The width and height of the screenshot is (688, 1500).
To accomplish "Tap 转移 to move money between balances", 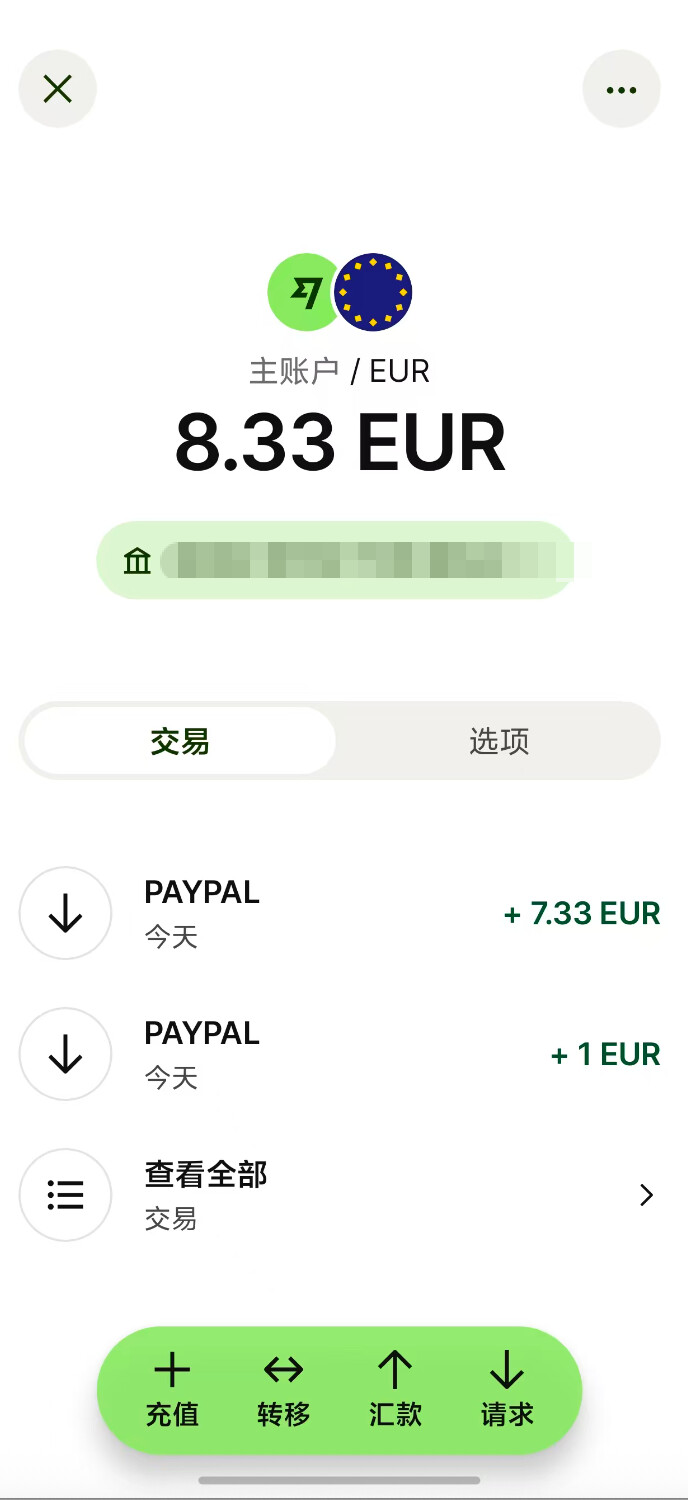I will [284, 1390].
